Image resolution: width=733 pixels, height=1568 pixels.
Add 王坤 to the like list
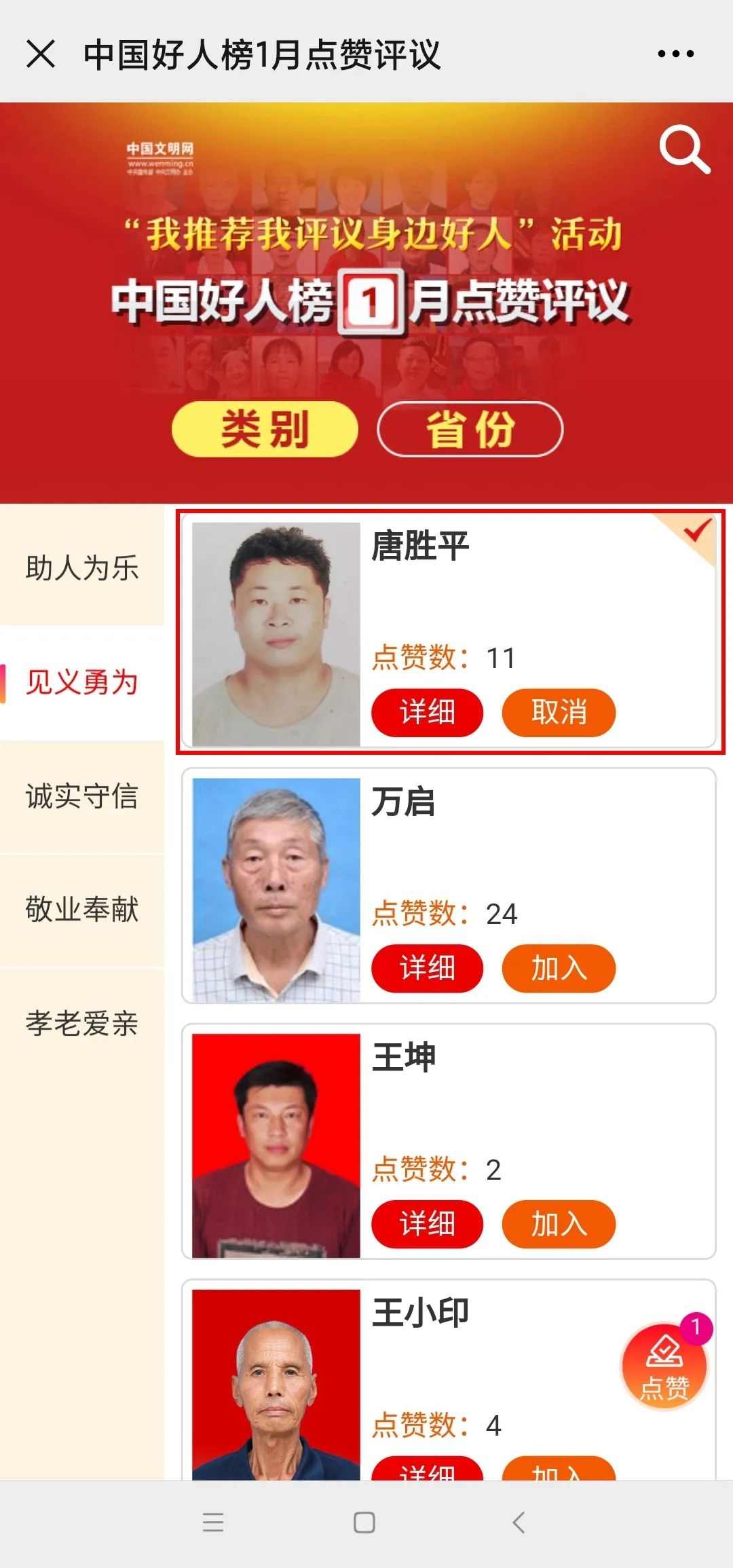click(558, 1224)
